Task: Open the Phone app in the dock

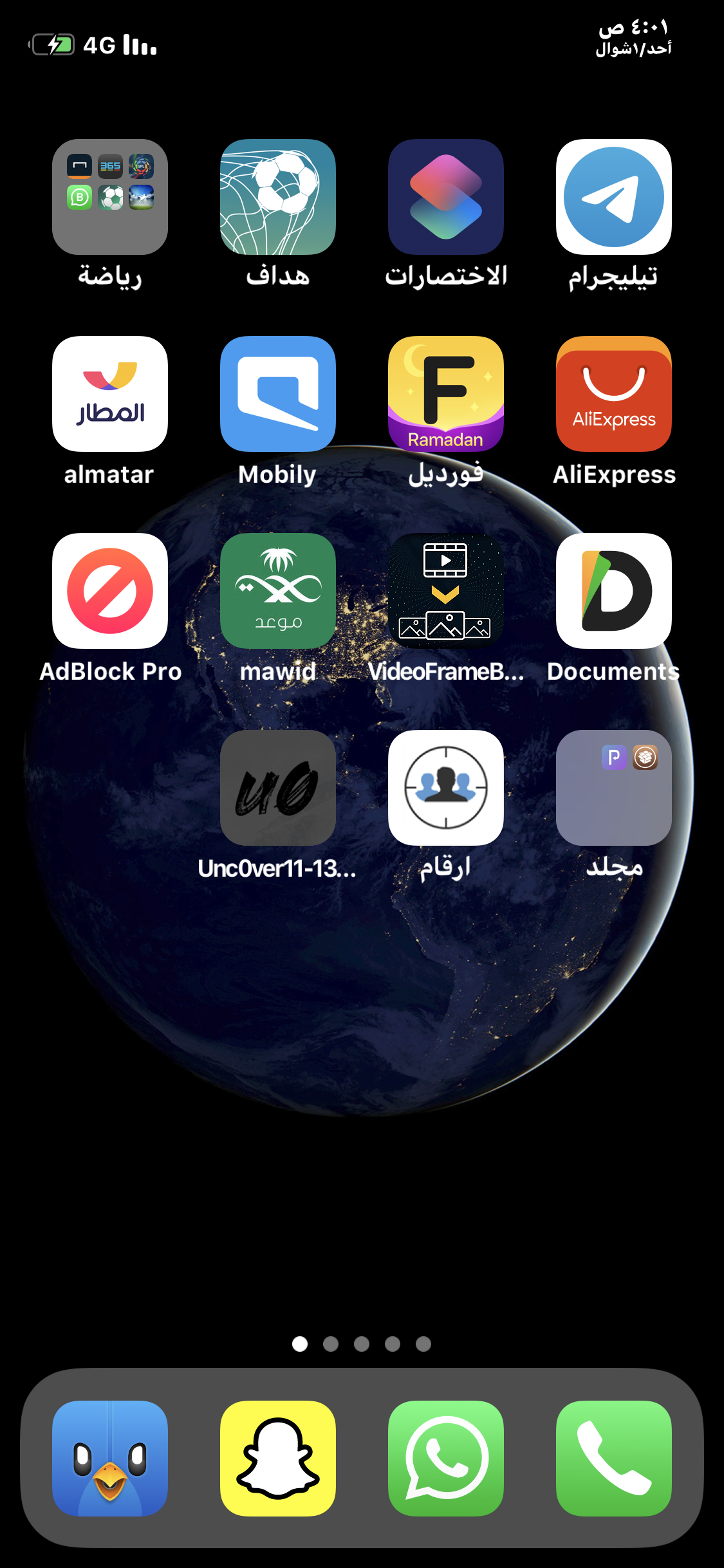Action: [x=614, y=1459]
